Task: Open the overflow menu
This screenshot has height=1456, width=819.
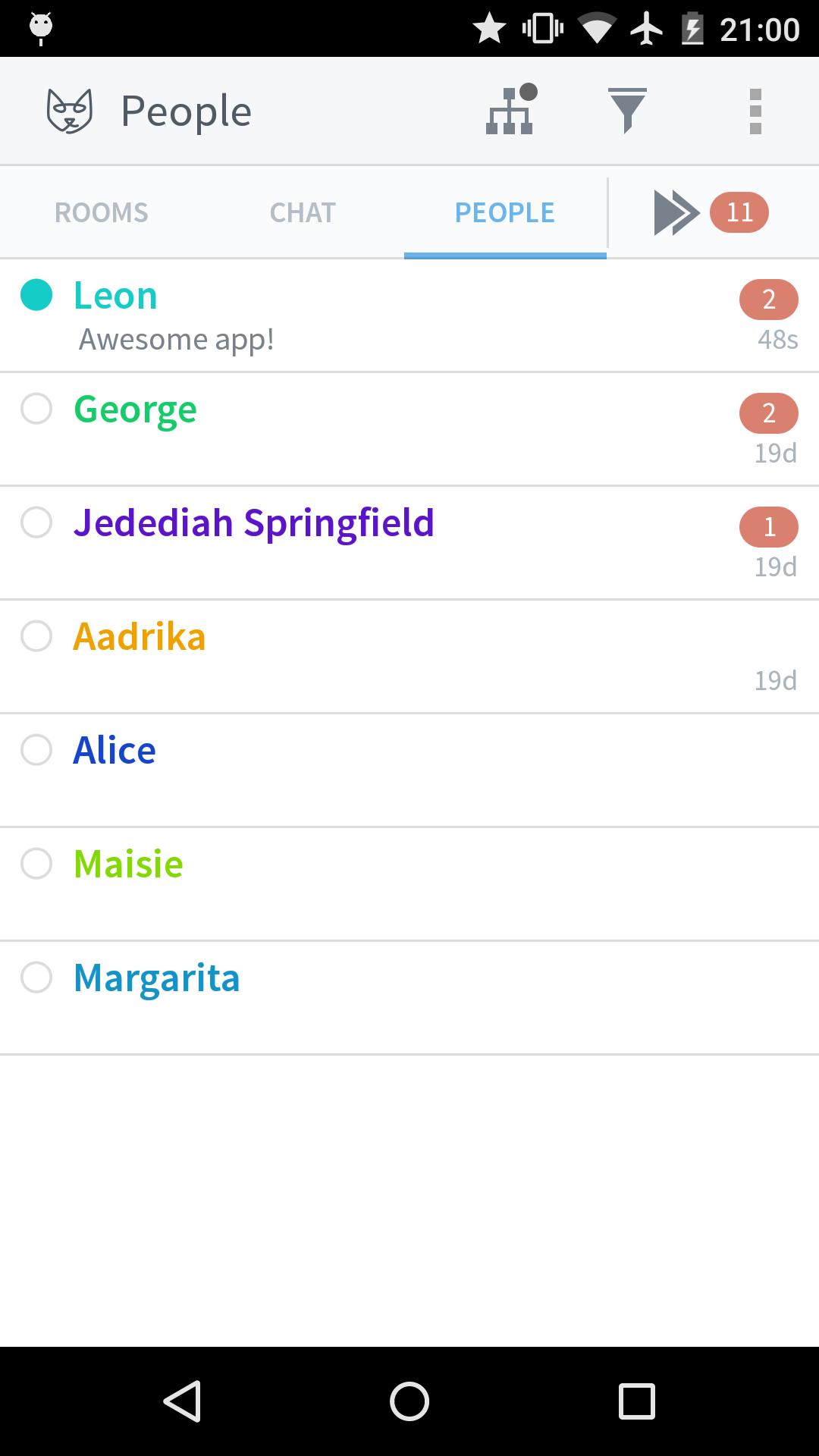Action: click(x=755, y=111)
